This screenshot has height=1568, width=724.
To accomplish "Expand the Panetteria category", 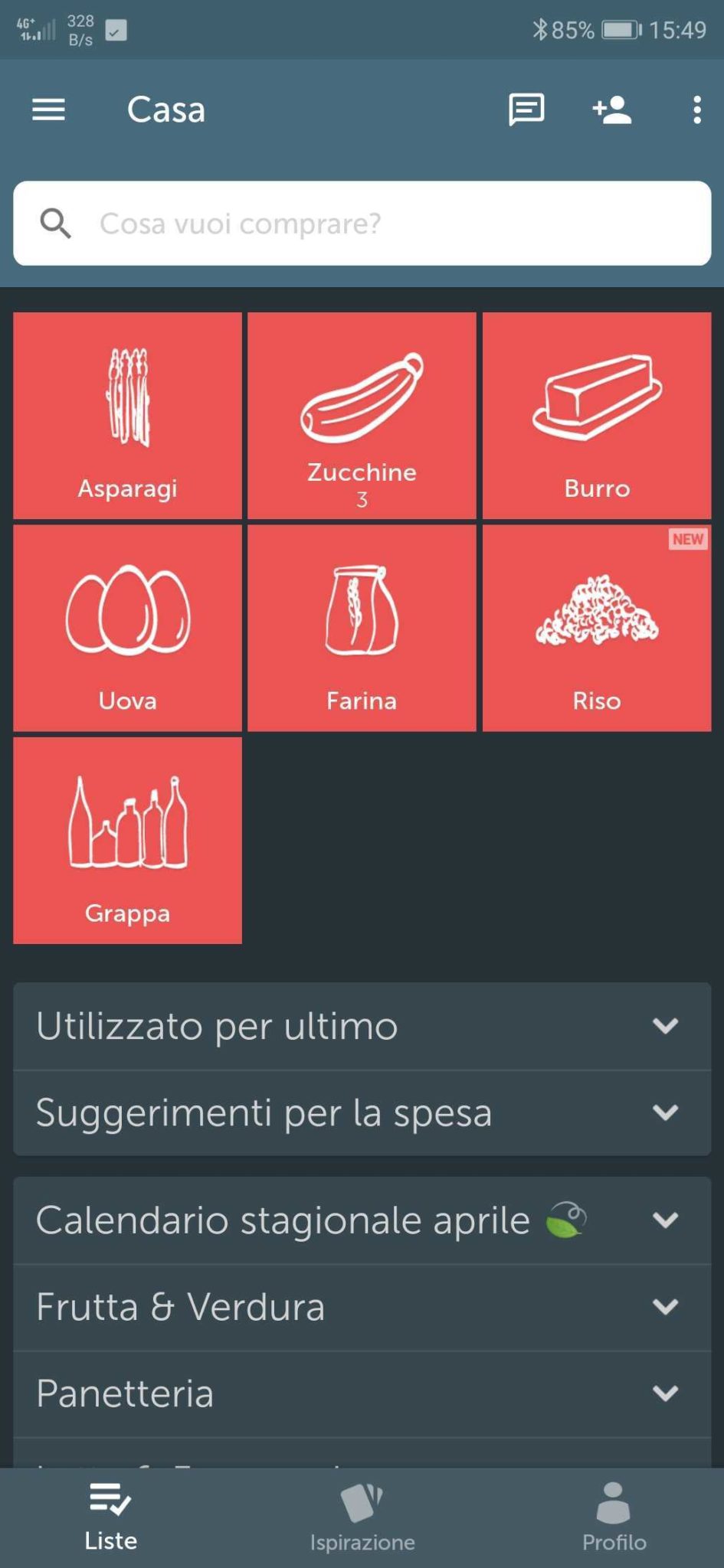I will click(362, 1393).
